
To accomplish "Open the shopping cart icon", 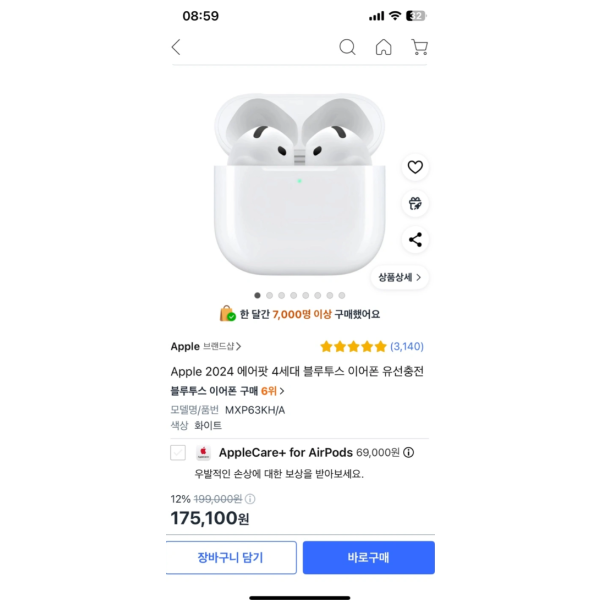I will [x=420, y=47].
